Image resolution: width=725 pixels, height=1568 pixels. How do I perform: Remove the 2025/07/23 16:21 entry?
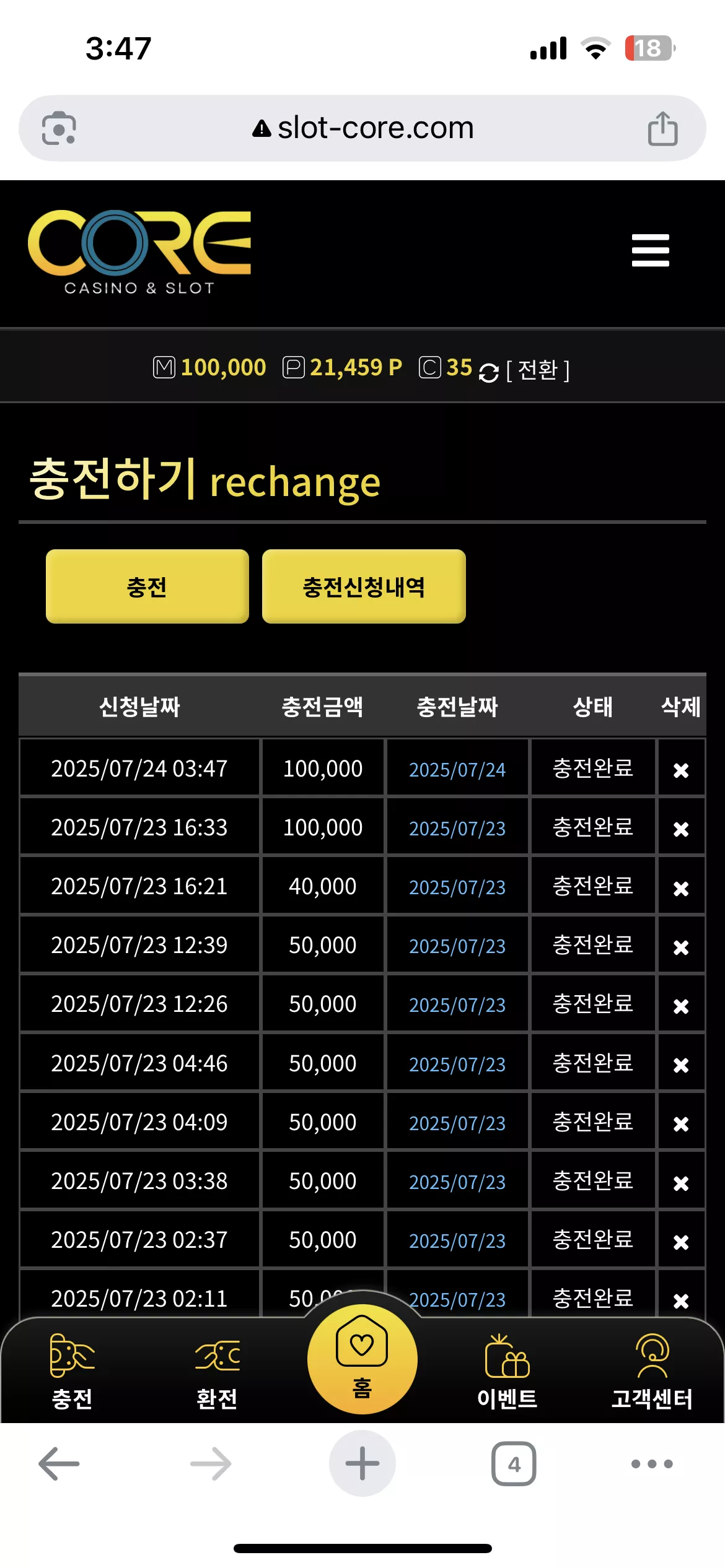(681, 888)
